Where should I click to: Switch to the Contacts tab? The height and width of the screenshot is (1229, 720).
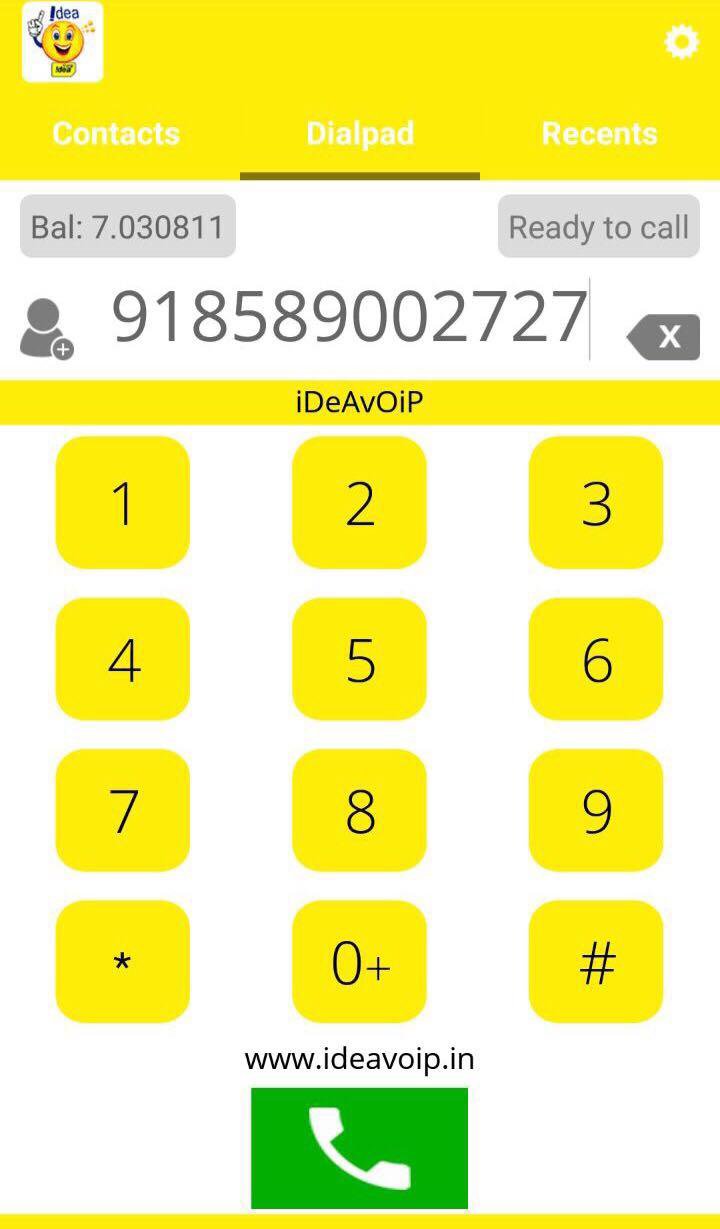[115, 132]
